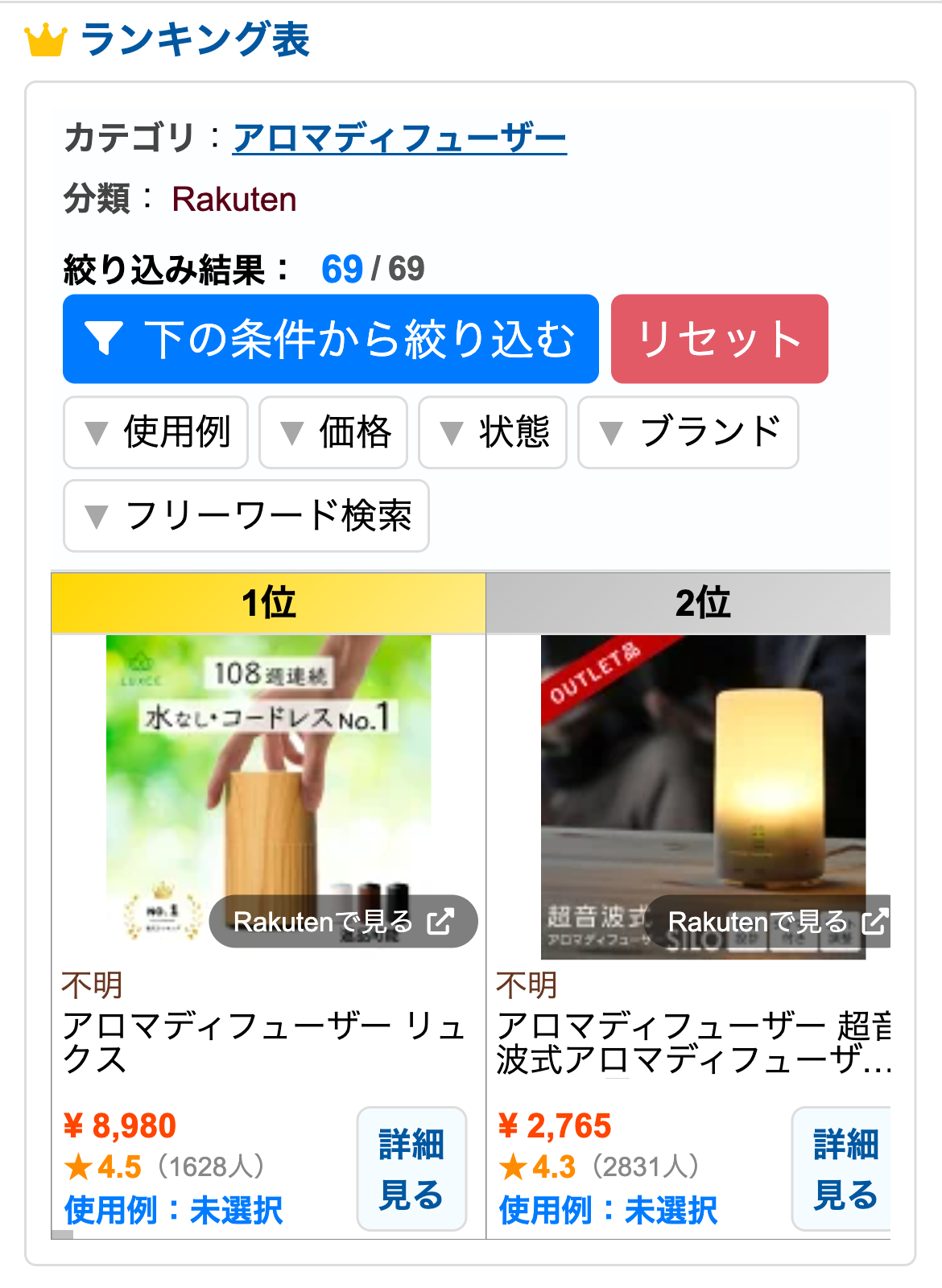Expand the ブランド filter dropdown
Viewport: 942px width, 1288px height.
pos(688,432)
